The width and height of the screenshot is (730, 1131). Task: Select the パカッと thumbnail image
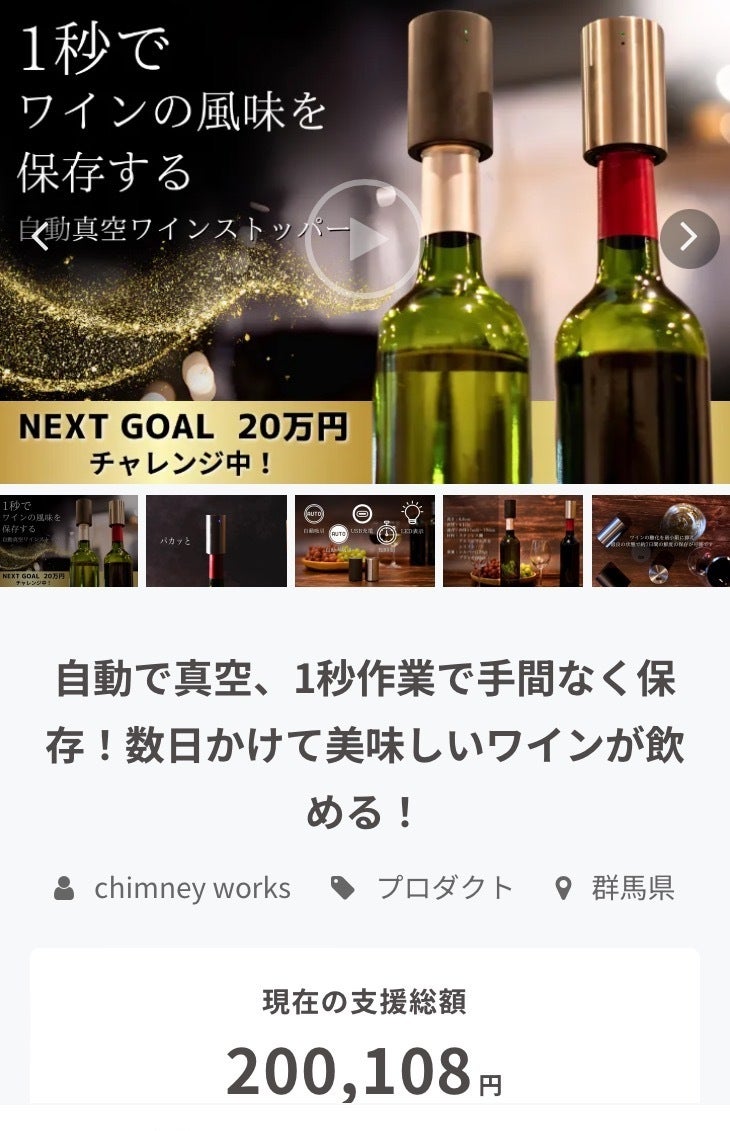point(217,541)
